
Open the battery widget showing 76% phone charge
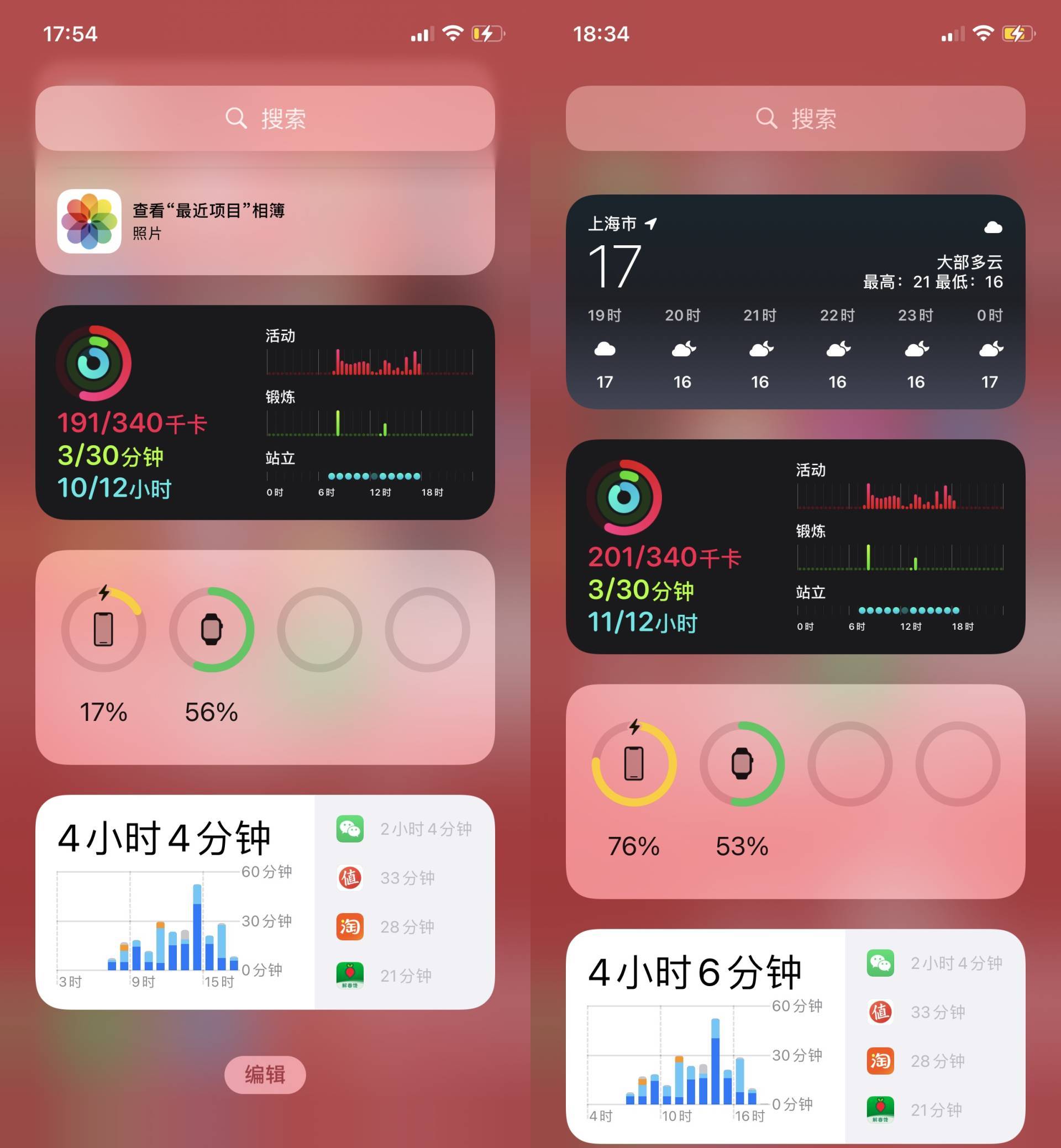[x=795, y=791]
